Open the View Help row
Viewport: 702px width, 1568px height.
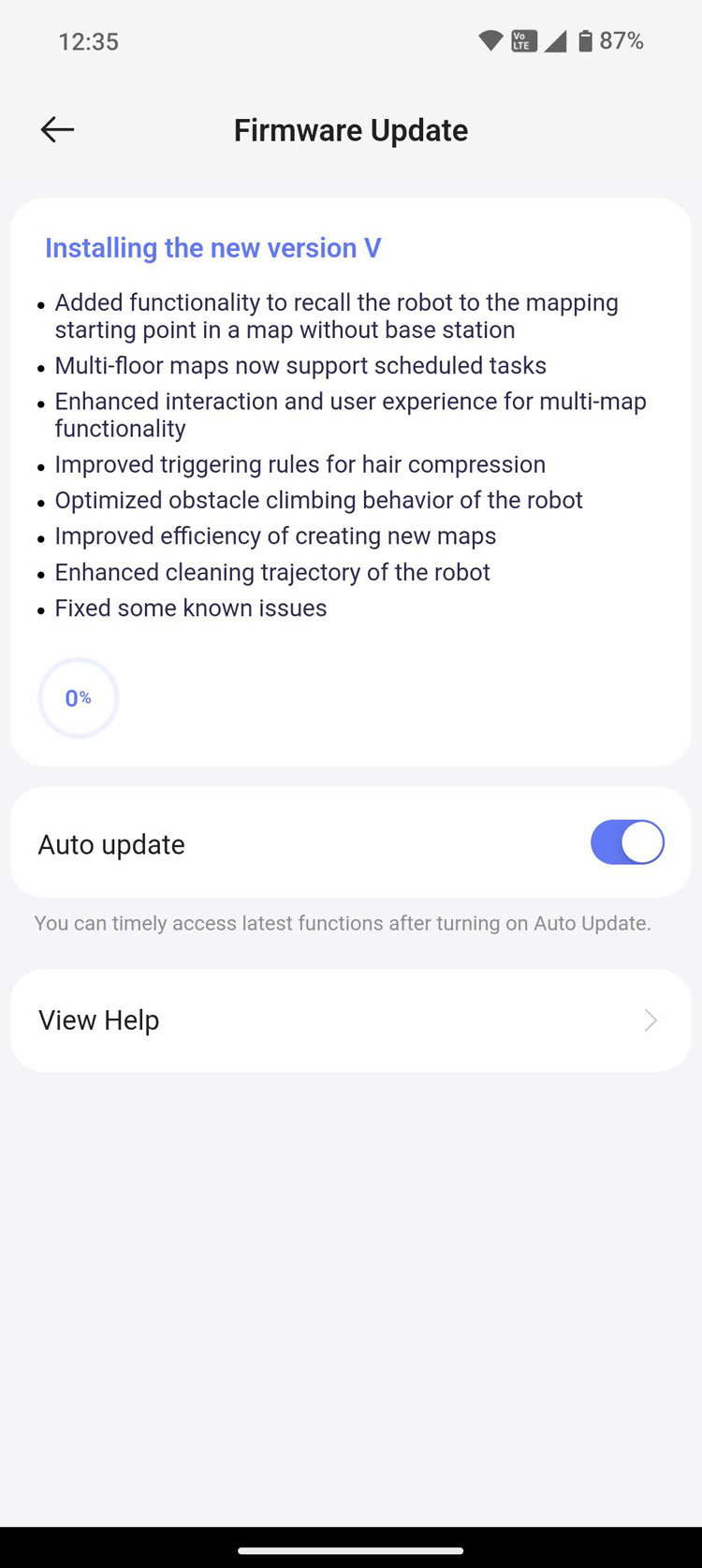tap(351, 1019)
